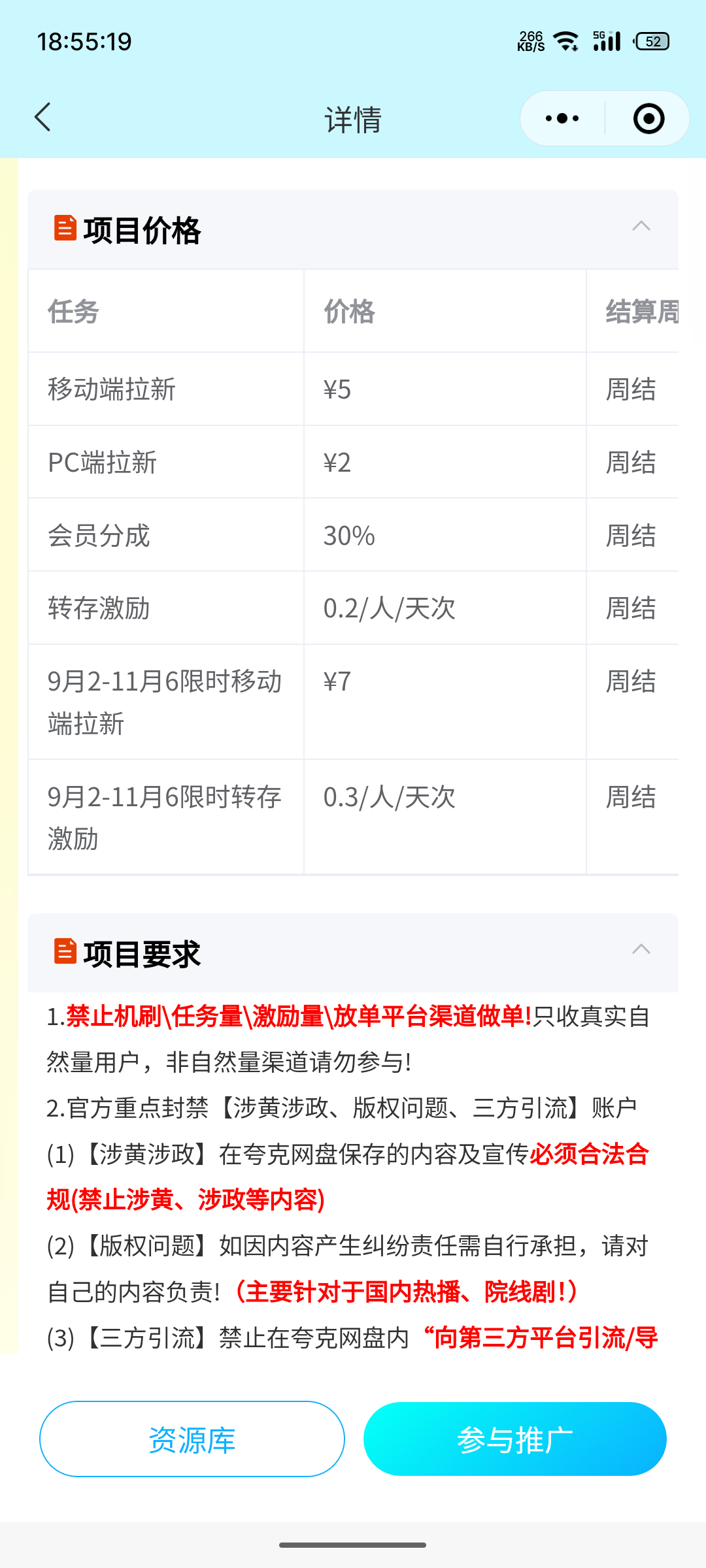This screenshot has width=706, height=1568.
Task: Collapse the 项目要求 section
Action: 641,949
